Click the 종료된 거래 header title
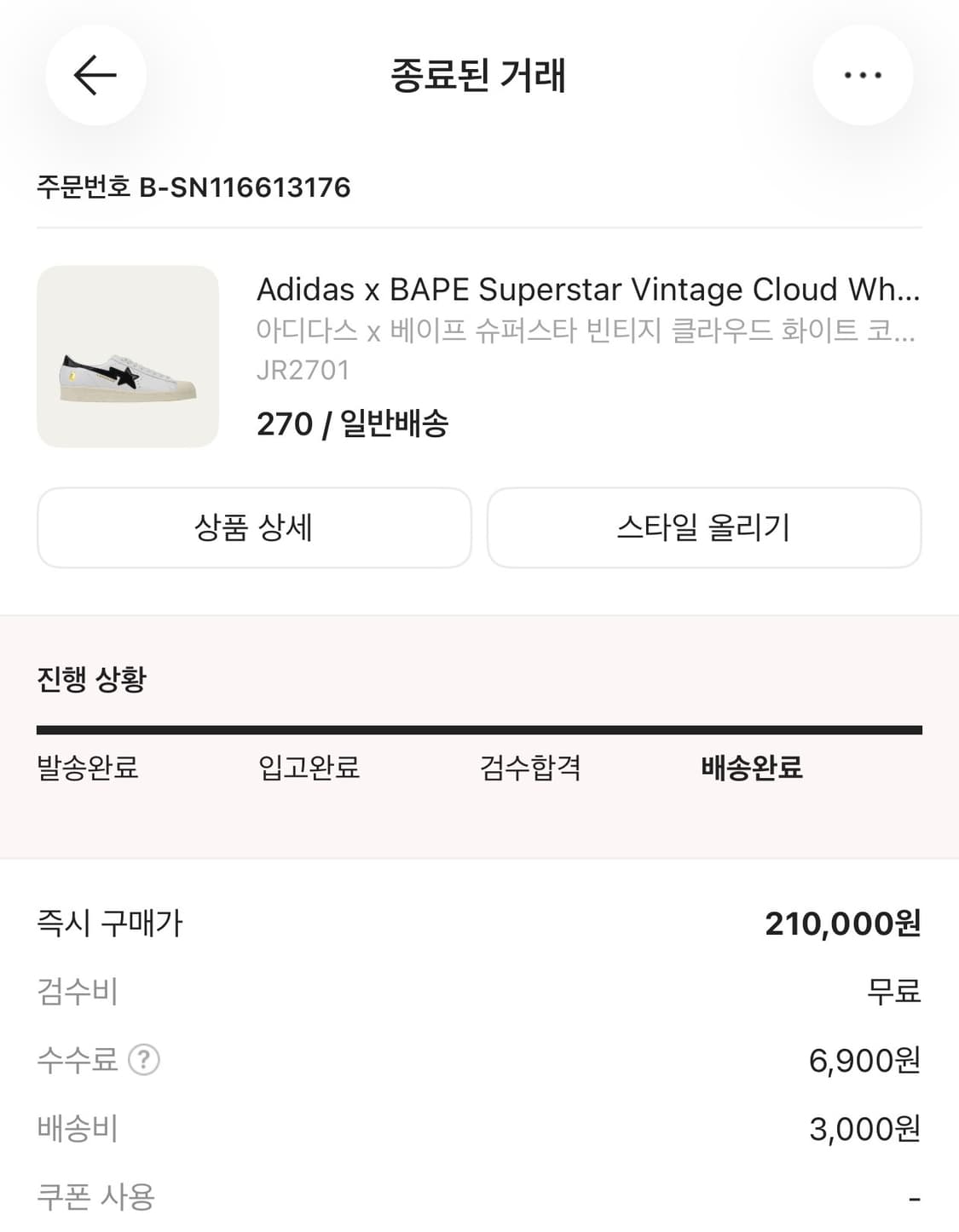Viewport: 959px width, 1232px height. pos(479,75)
